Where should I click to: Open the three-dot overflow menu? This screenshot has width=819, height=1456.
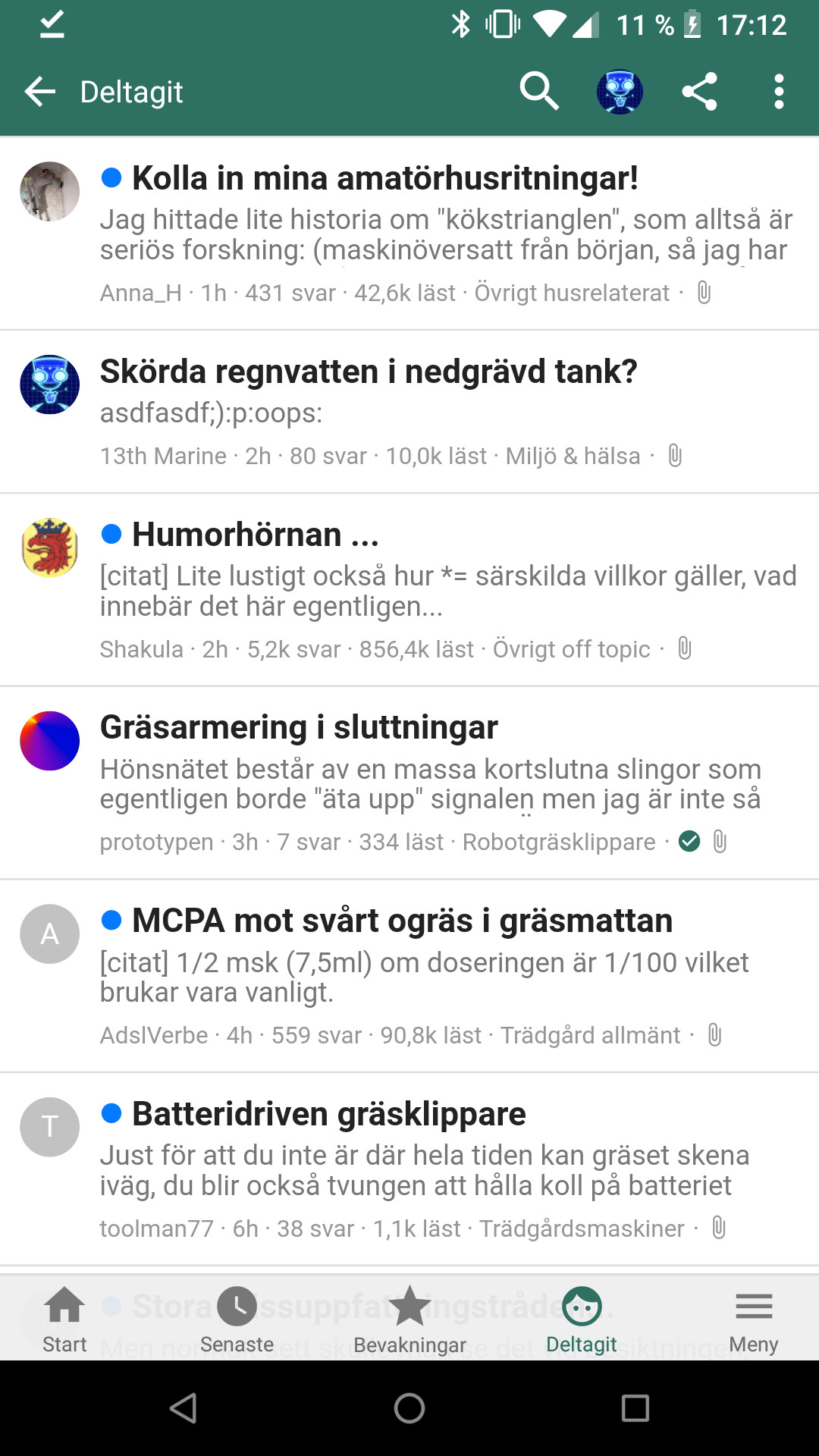pyautogui.click(x=779, y=92)
